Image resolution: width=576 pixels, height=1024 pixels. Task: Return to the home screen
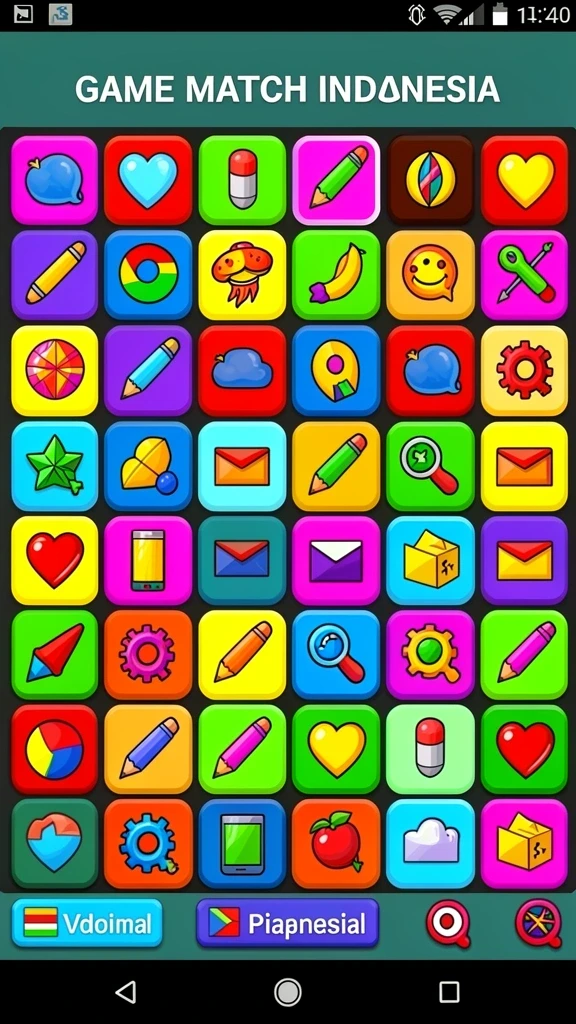pos(287,992)
